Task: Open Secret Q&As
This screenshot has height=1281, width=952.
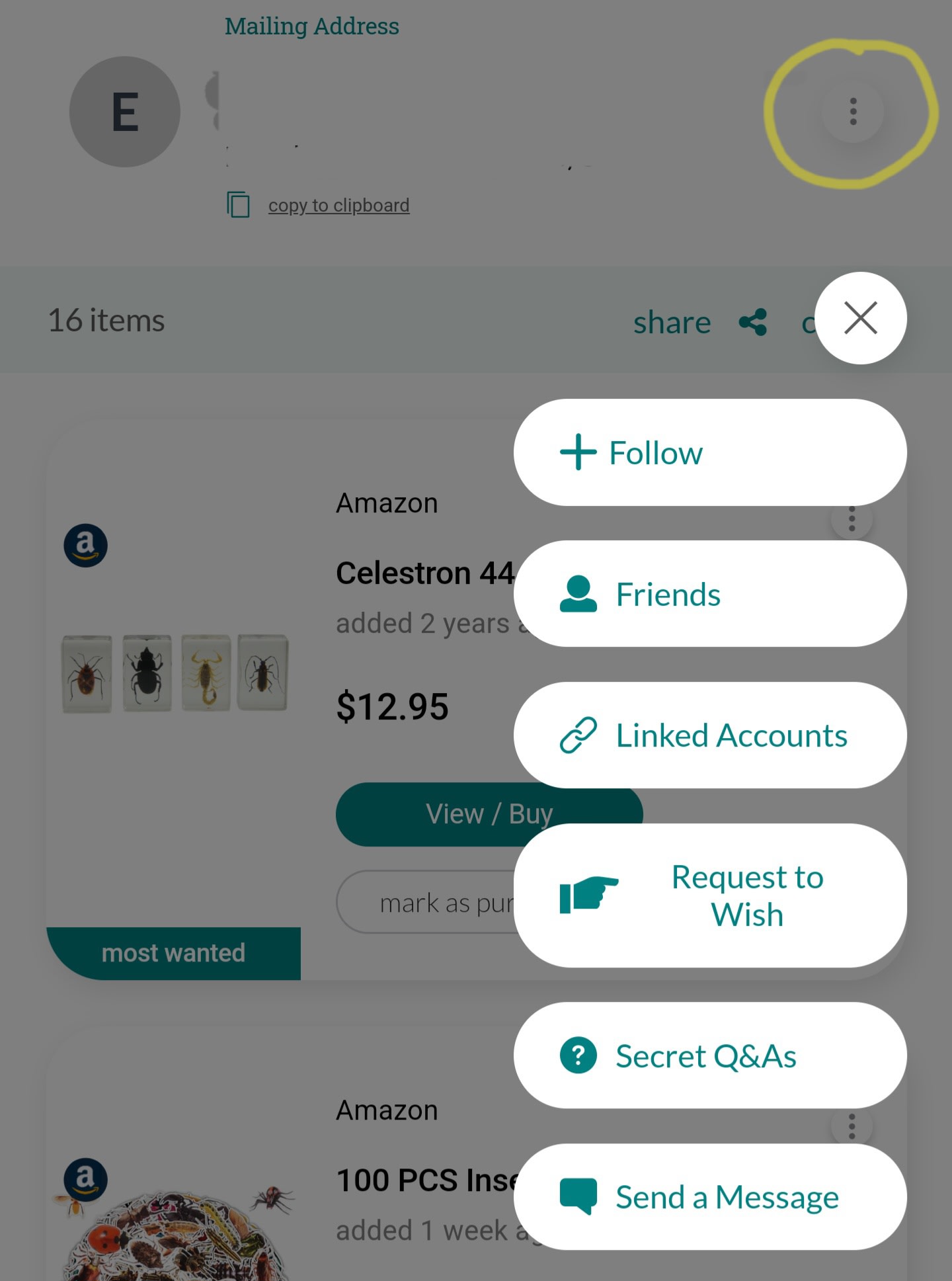Action: [709, 1055]
